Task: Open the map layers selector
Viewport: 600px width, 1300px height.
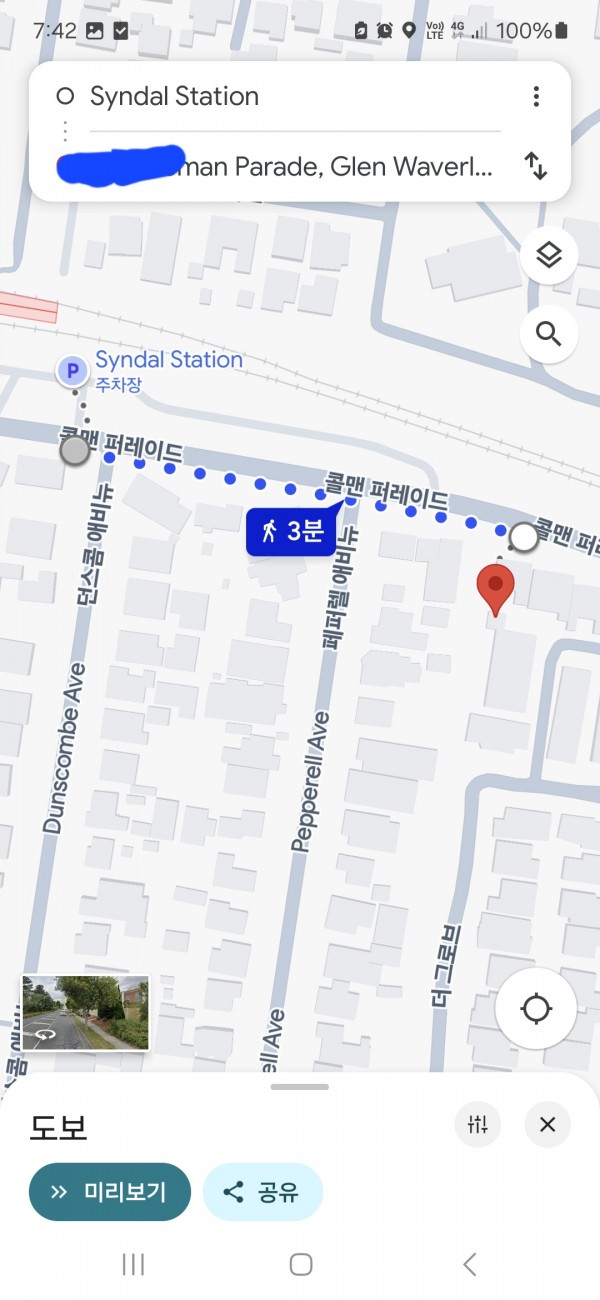Action: [548, 257]
